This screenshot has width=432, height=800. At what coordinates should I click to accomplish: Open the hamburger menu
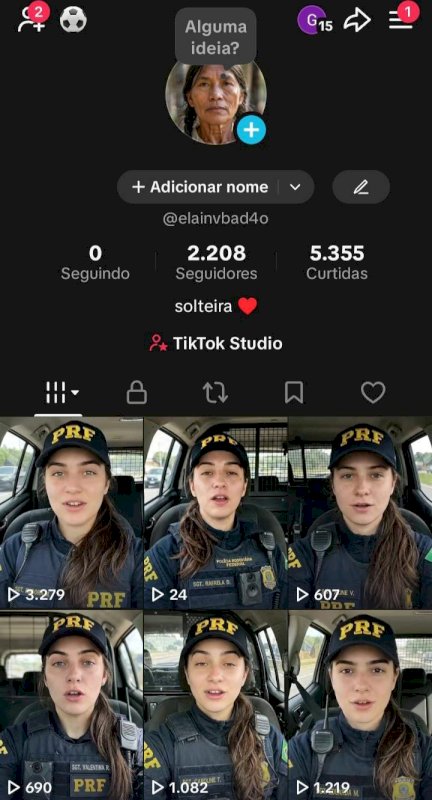[401, 19]
